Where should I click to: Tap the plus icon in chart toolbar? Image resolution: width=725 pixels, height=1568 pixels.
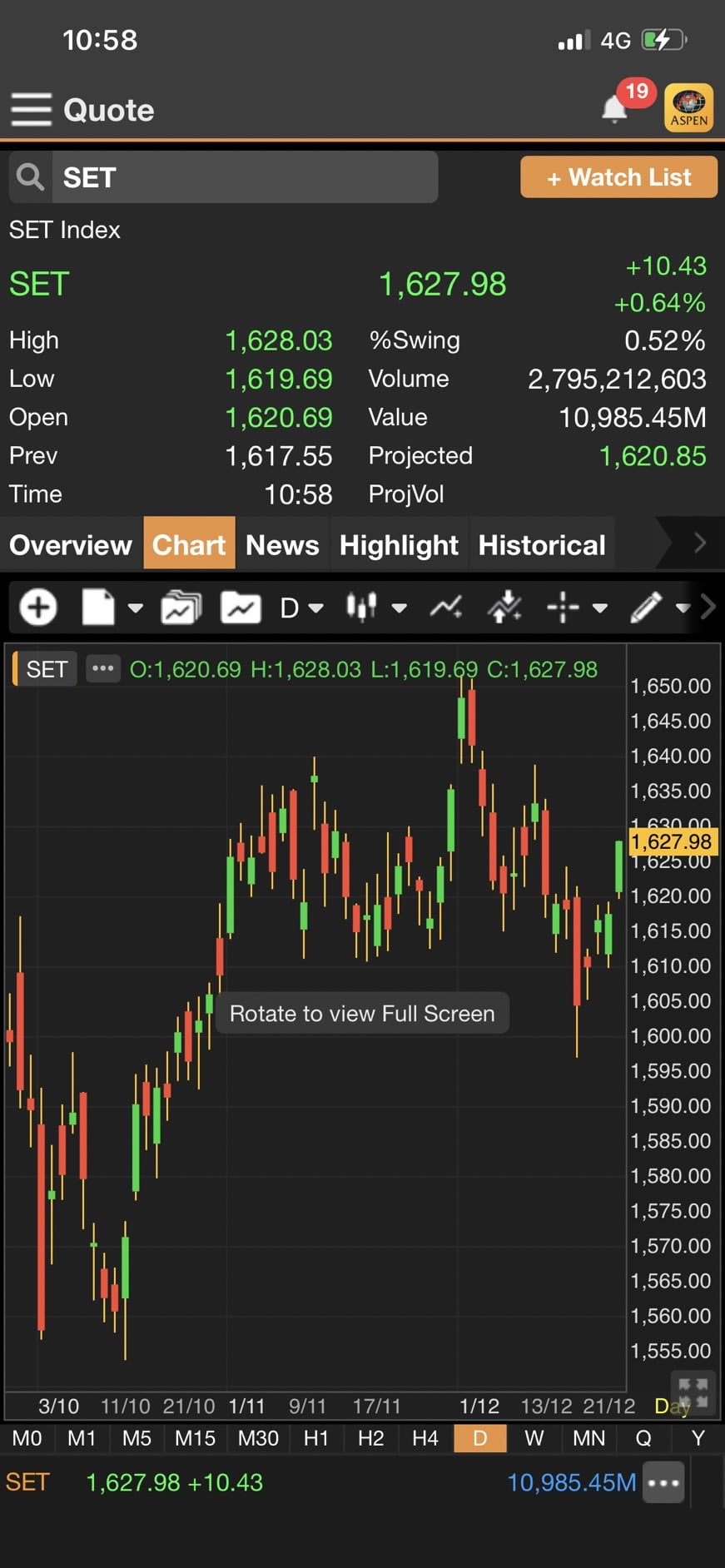pyautogui.click(x=38, y=608)
